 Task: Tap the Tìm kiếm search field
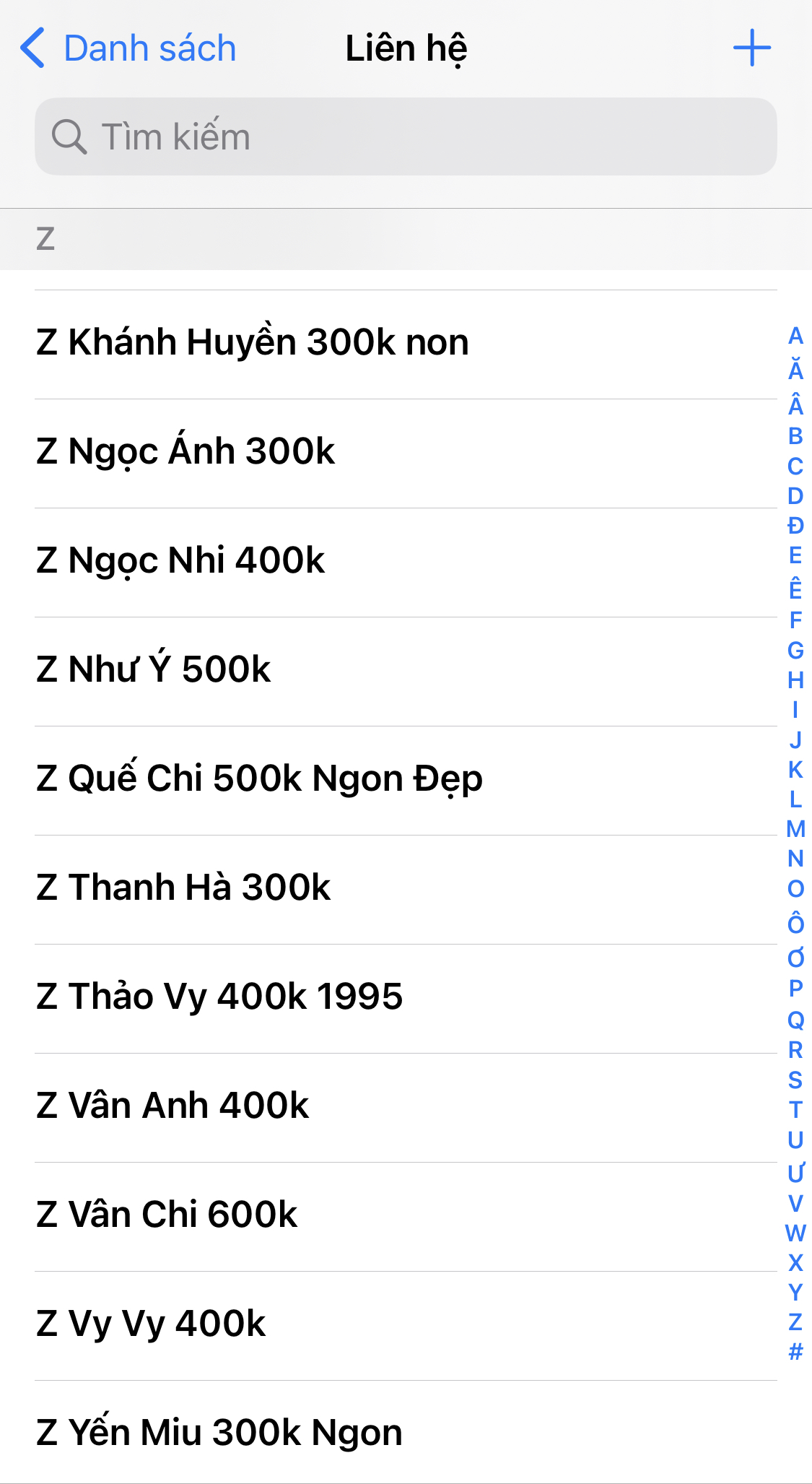pos(406,136)
